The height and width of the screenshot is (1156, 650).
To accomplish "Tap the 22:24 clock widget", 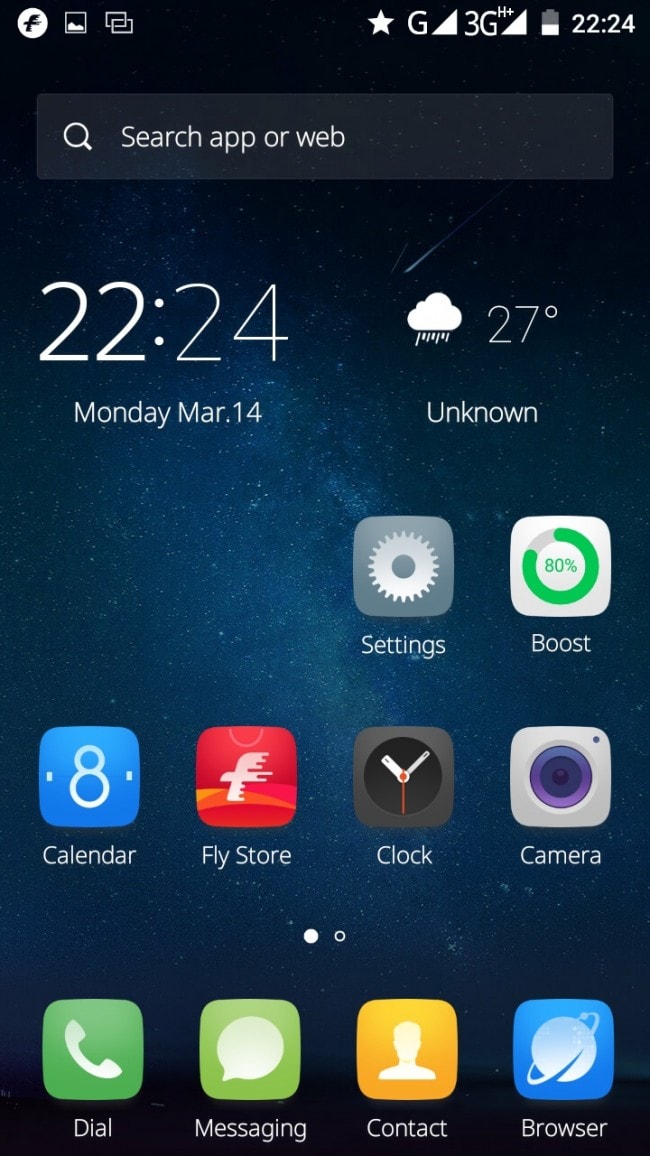I will tap(165, 322).
